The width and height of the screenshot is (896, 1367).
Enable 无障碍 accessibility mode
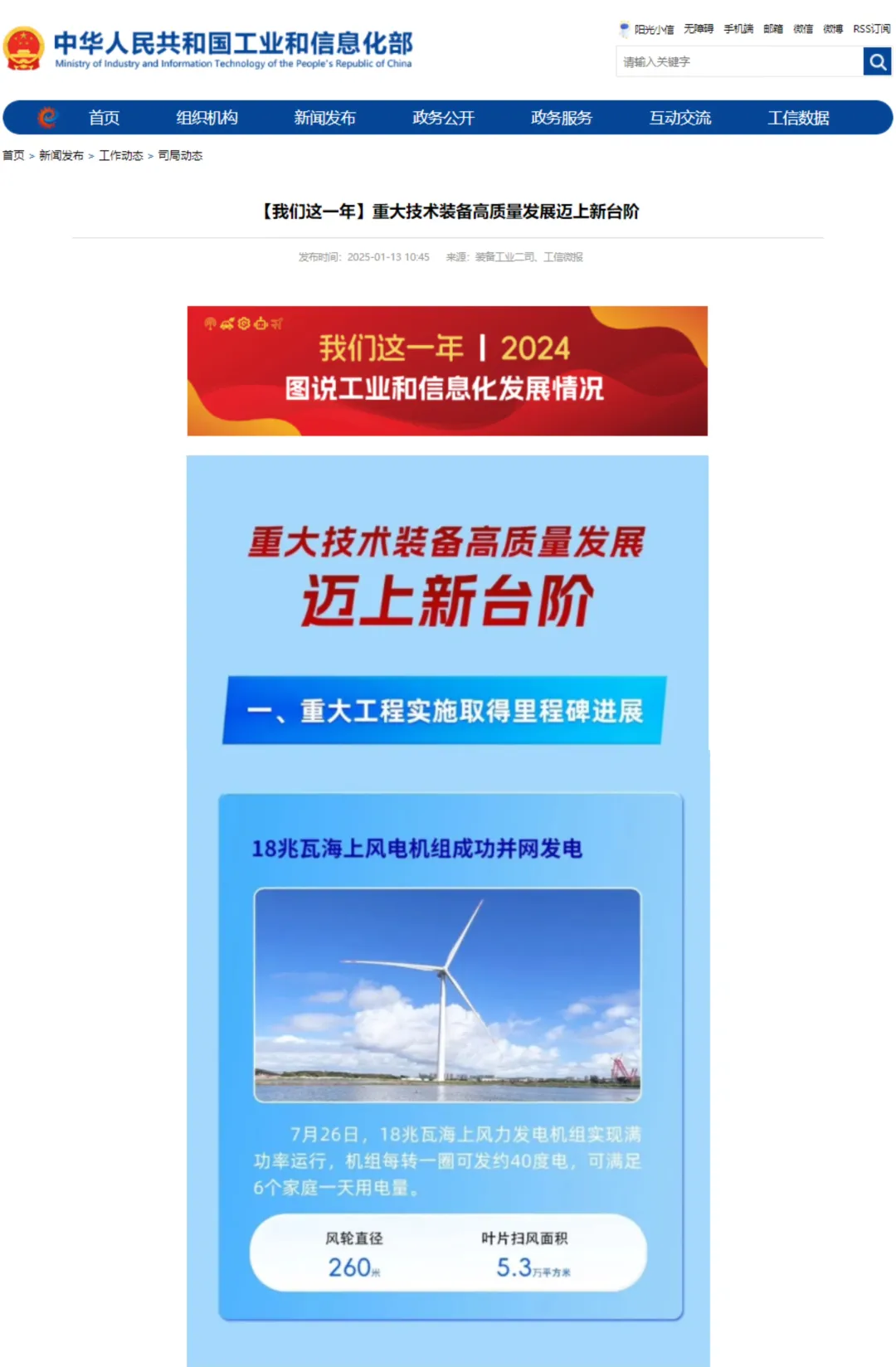tap(699, 29)
